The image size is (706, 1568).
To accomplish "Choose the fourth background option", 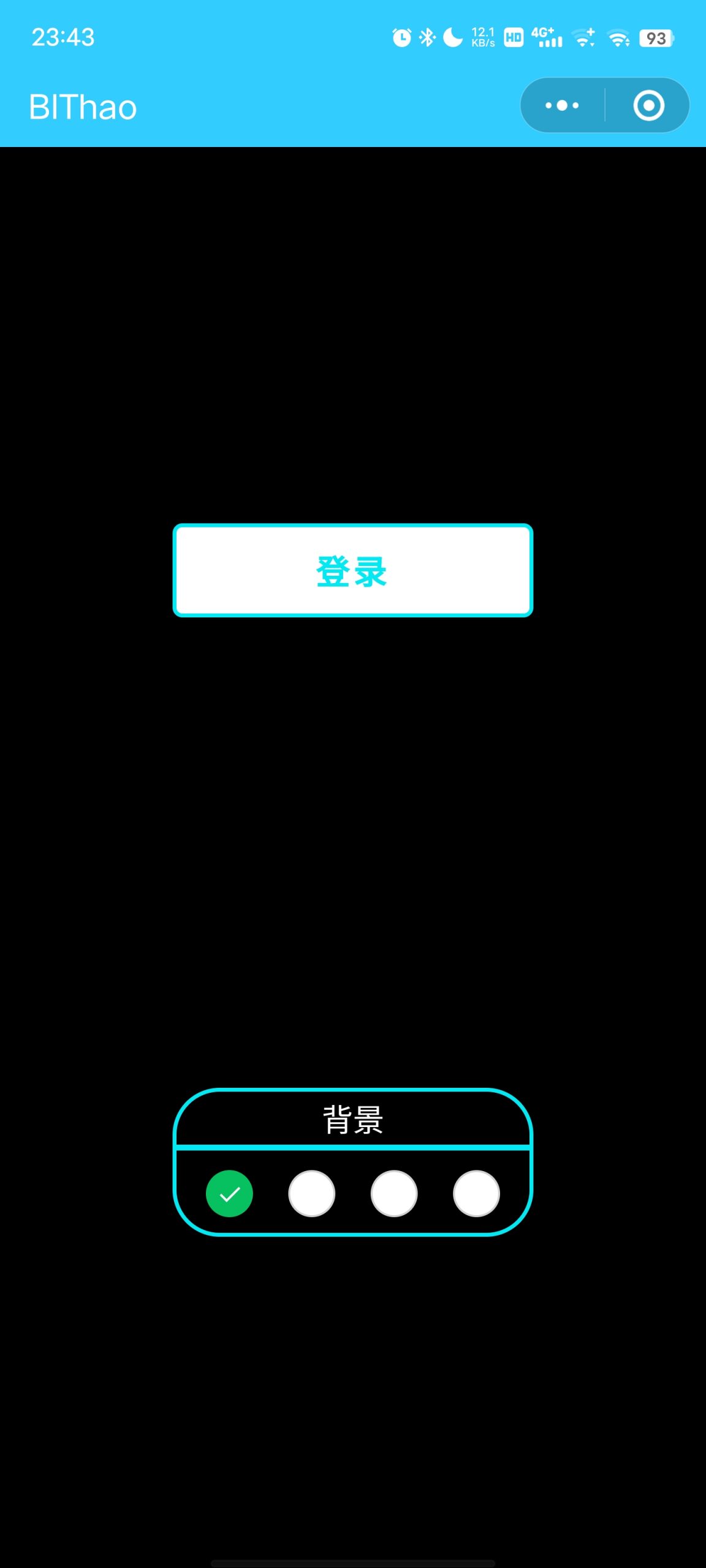I will click(476, 1193).
